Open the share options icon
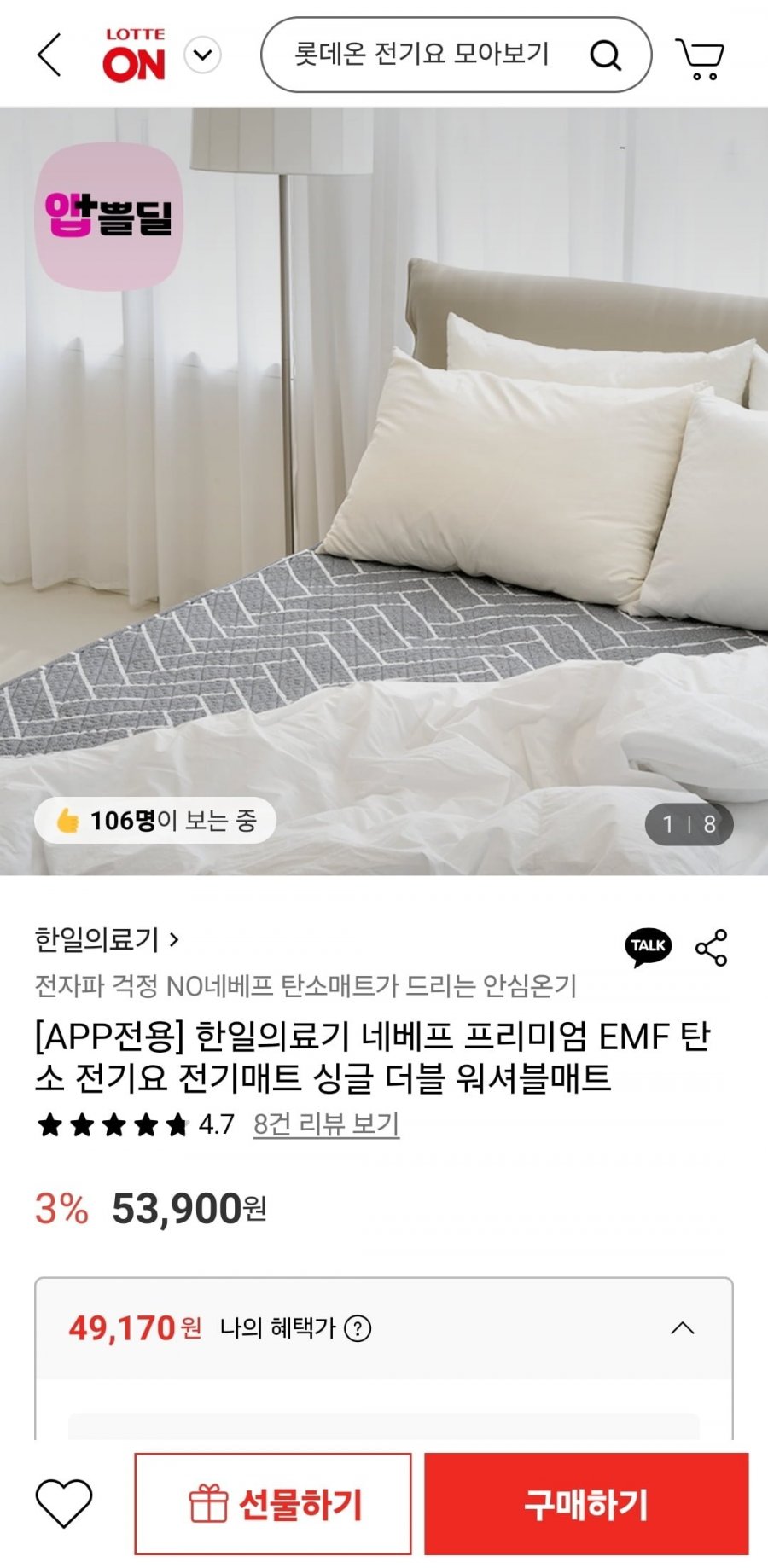 click(711, 948)
